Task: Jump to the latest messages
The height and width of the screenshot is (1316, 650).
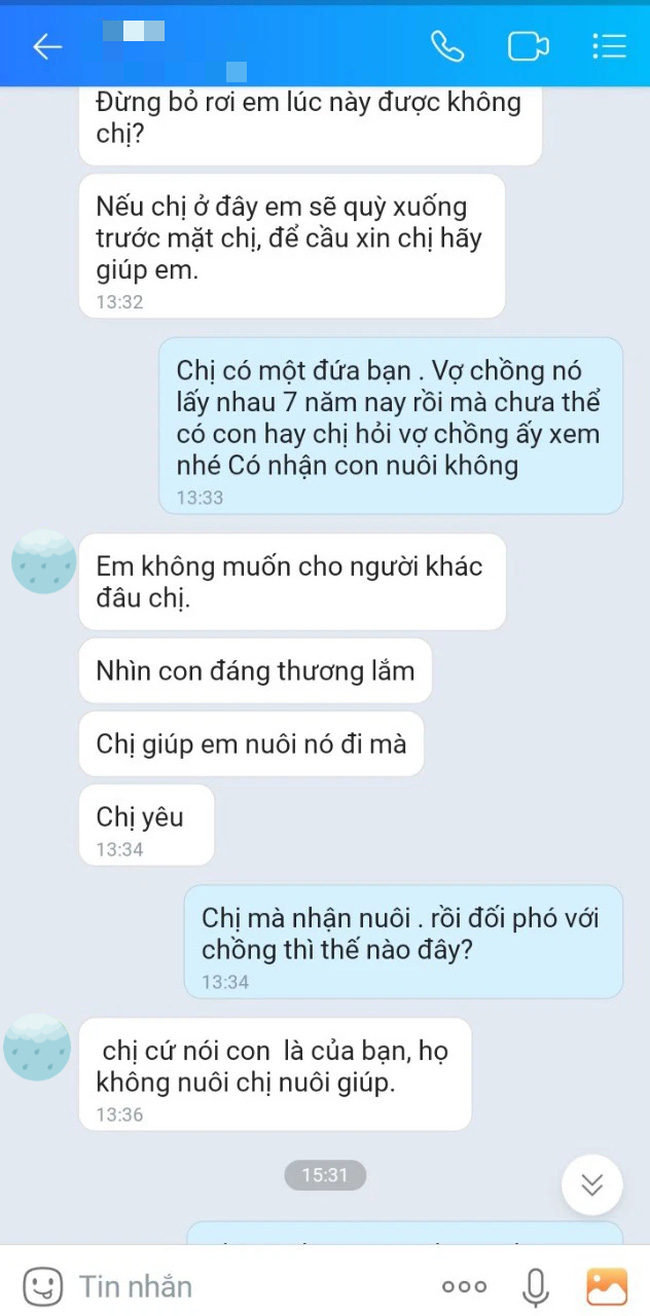Action: pyautogui.click(x=592, y=1185)
